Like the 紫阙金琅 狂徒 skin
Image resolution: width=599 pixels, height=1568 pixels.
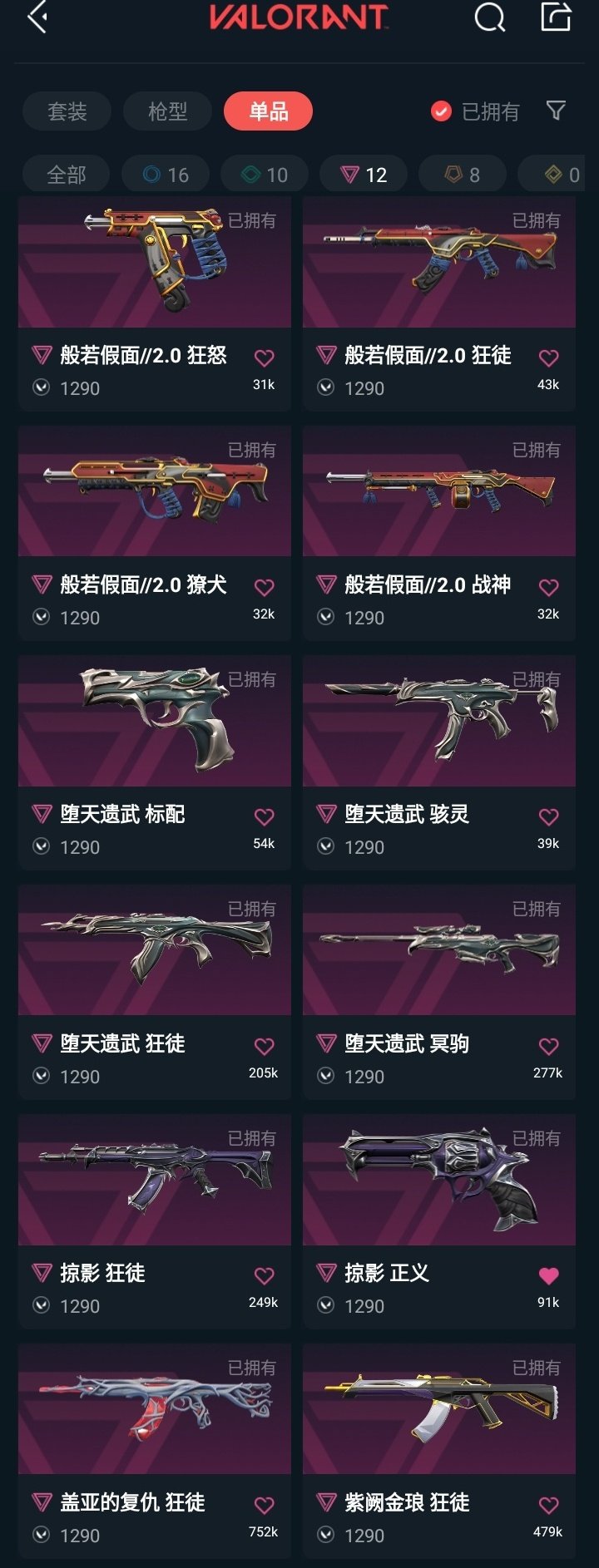click(548, 1506)
